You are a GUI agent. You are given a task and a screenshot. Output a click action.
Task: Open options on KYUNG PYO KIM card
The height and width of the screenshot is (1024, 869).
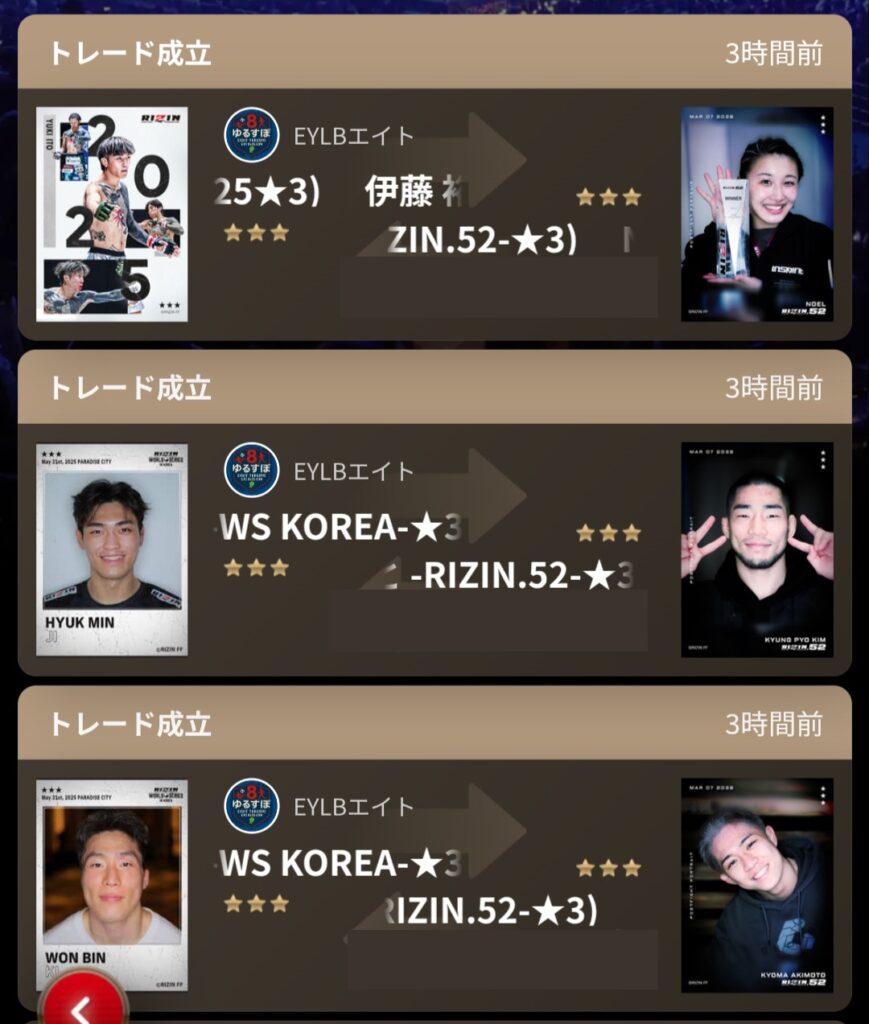[x=822, y=460]
